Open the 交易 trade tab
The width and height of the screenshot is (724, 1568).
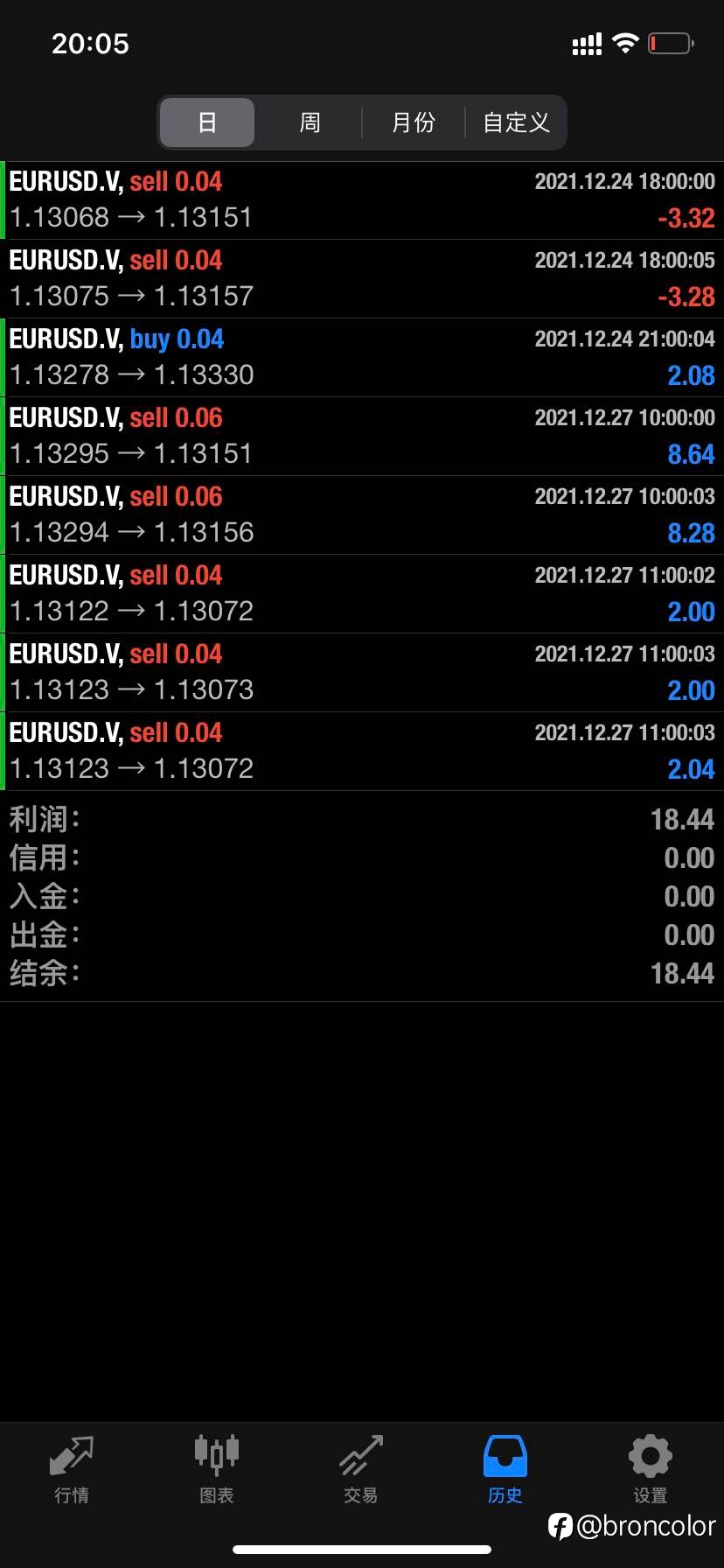[x=361, y=1470]
